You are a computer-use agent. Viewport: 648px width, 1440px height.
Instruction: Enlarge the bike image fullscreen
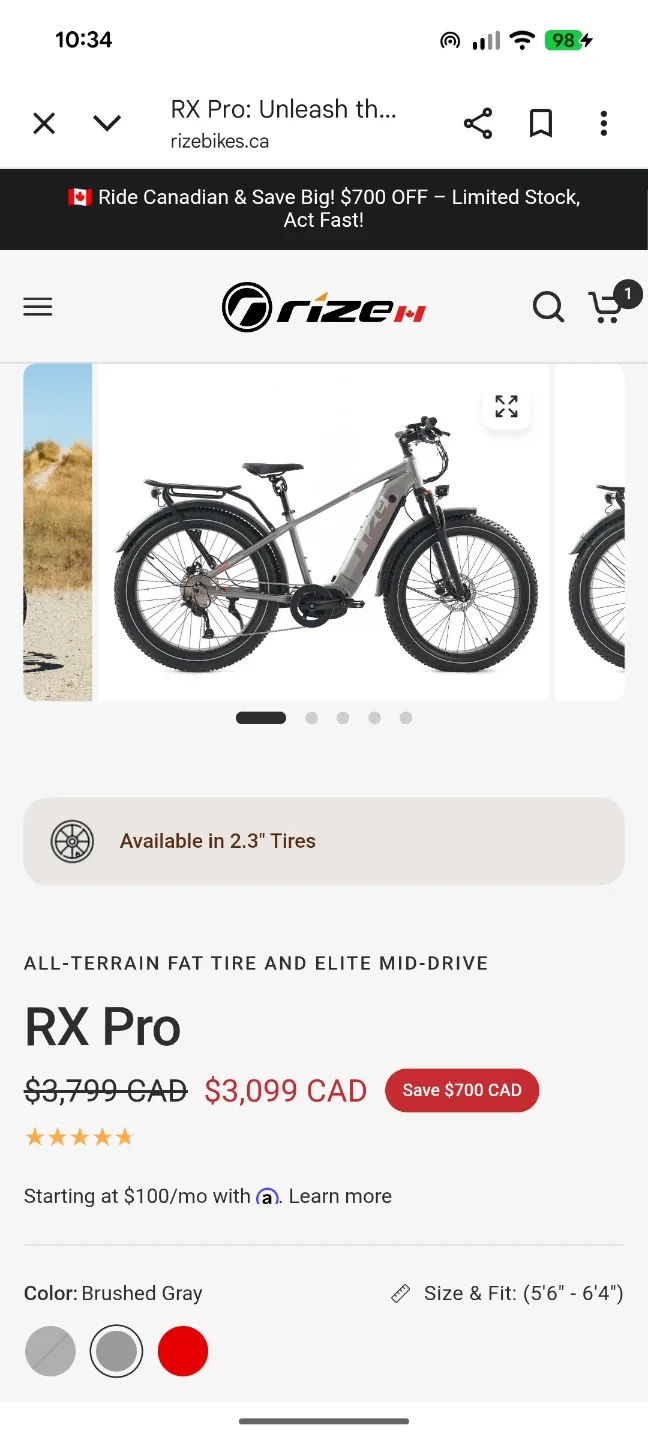click(506, 406)
